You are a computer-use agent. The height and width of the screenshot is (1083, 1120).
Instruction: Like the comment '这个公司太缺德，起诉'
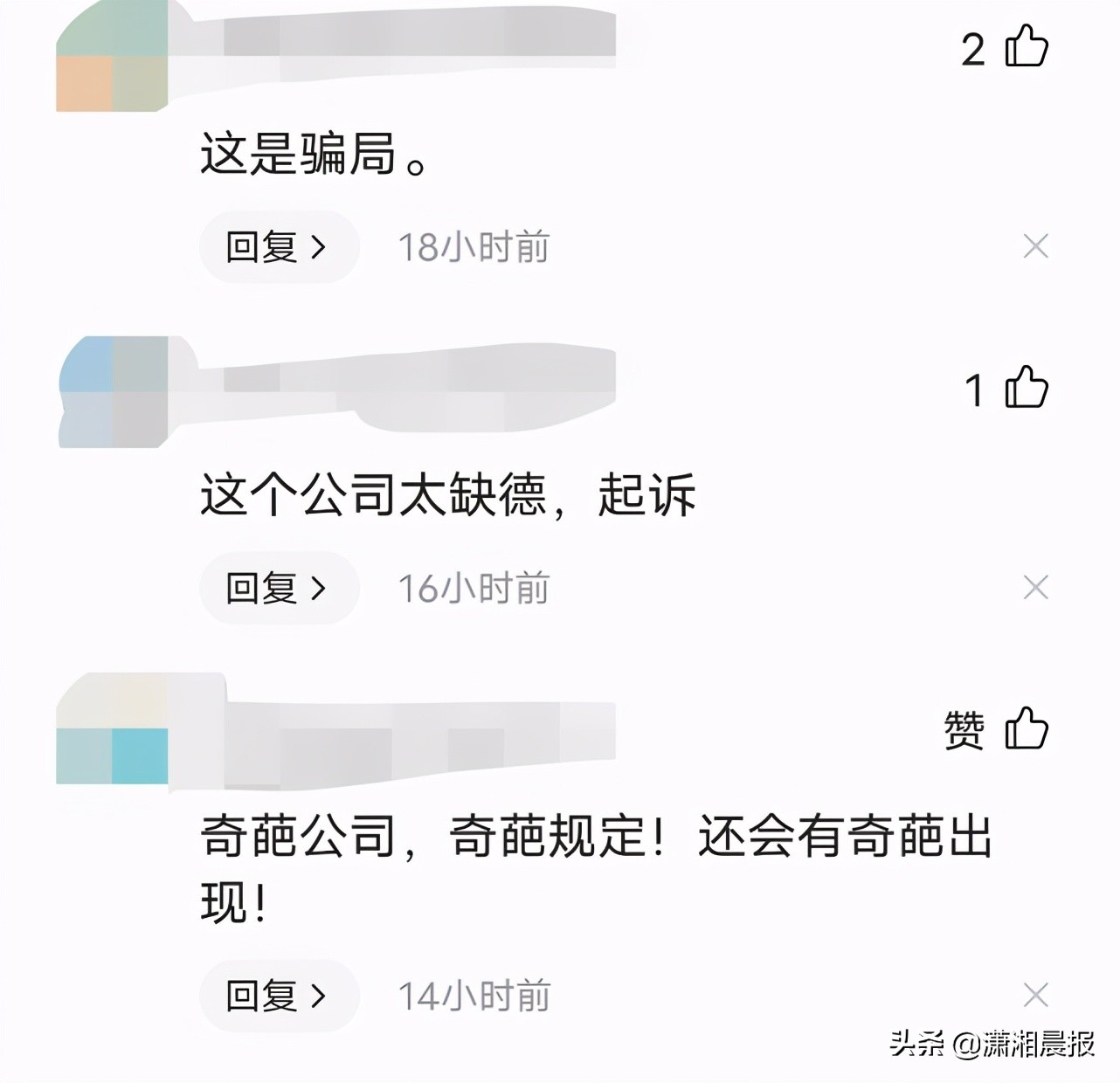point(1026,388)
